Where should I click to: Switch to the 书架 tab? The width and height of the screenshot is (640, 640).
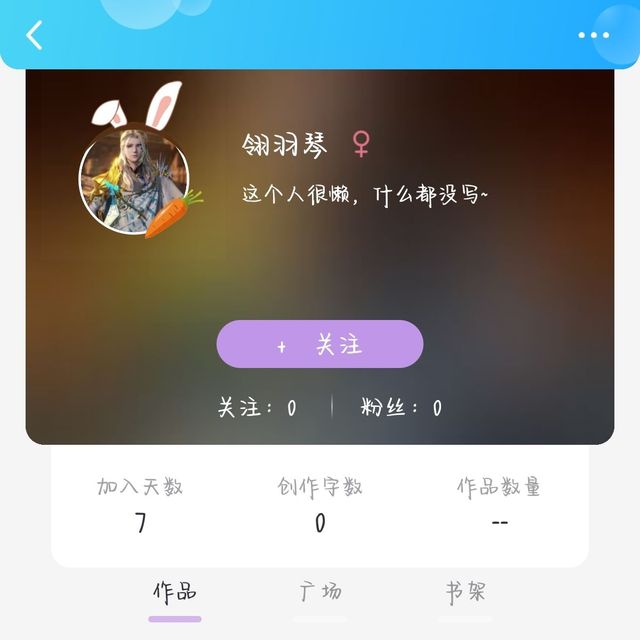tap(465, 593)
